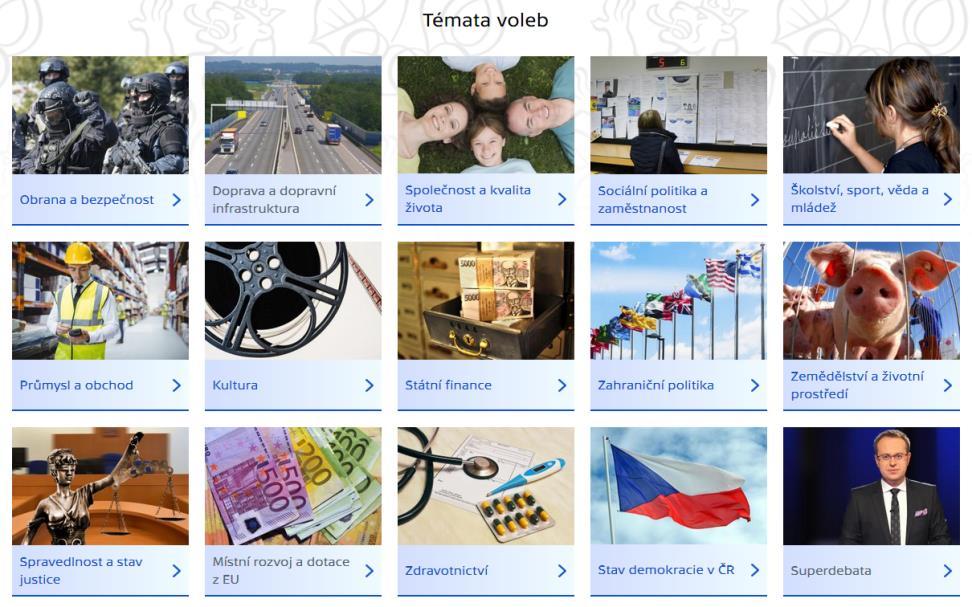Select Spravedlnost a stav justice card
Viewport: 972px width, 607px height.
point(99,570)
